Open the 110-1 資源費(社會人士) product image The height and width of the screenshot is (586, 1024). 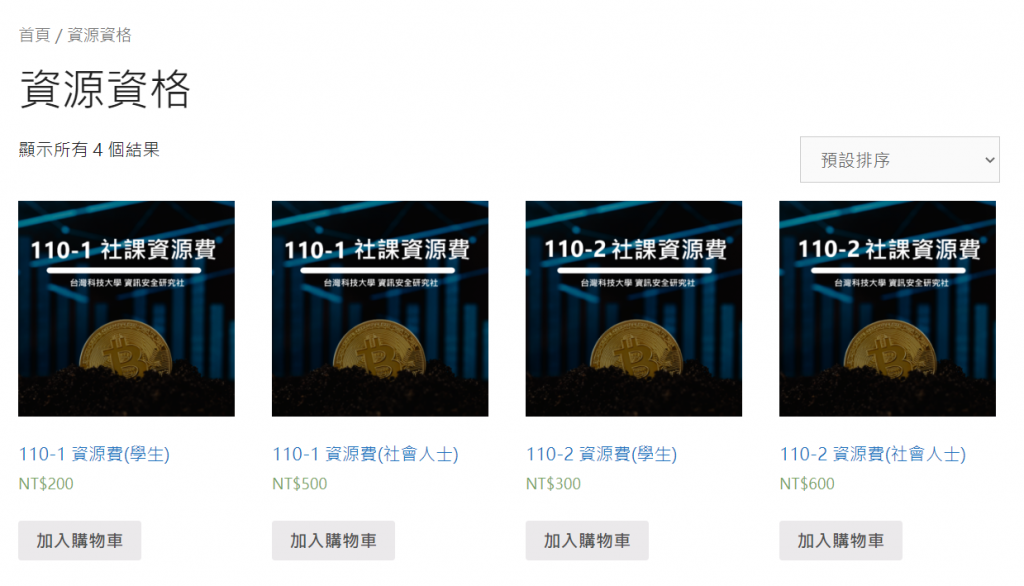[x=380, y=308]
